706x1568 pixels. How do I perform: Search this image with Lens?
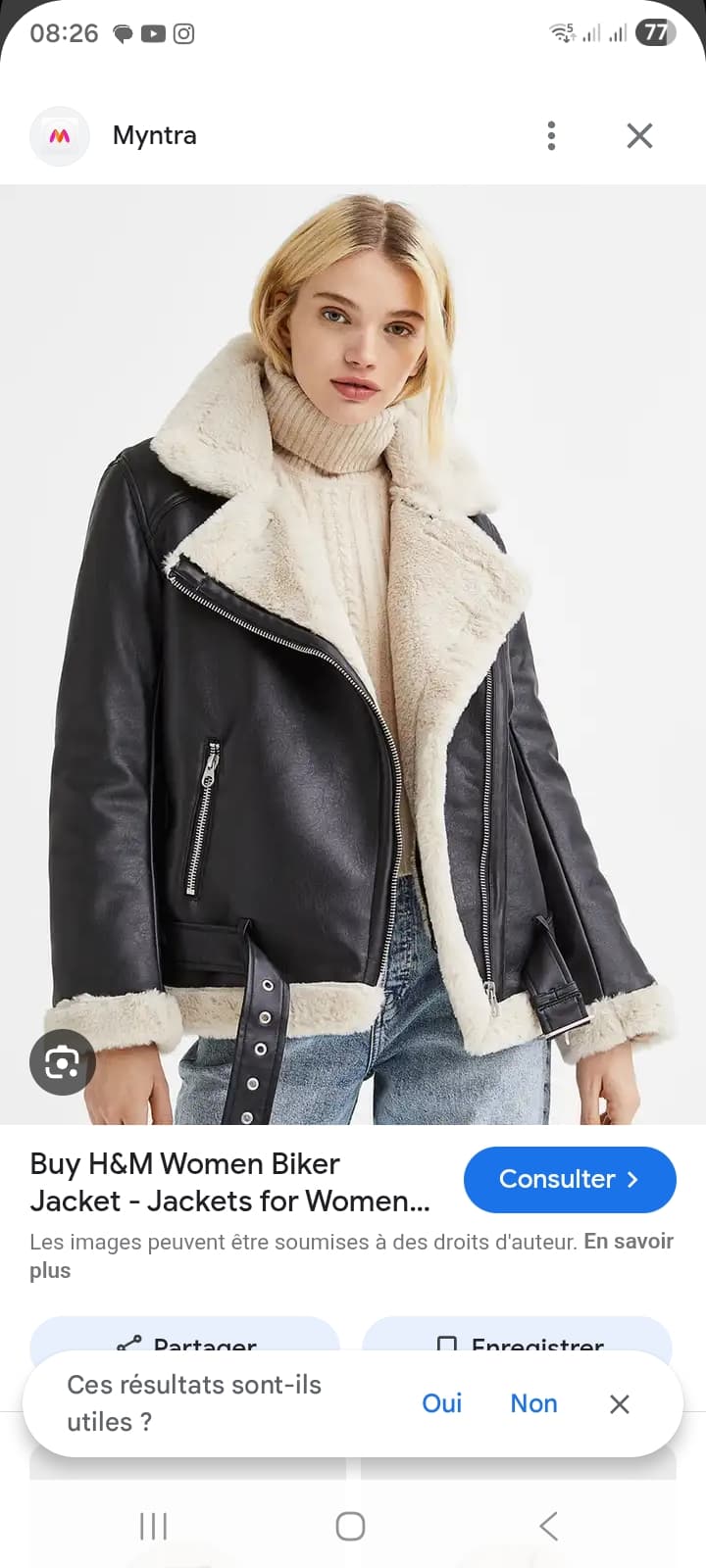63,1062
